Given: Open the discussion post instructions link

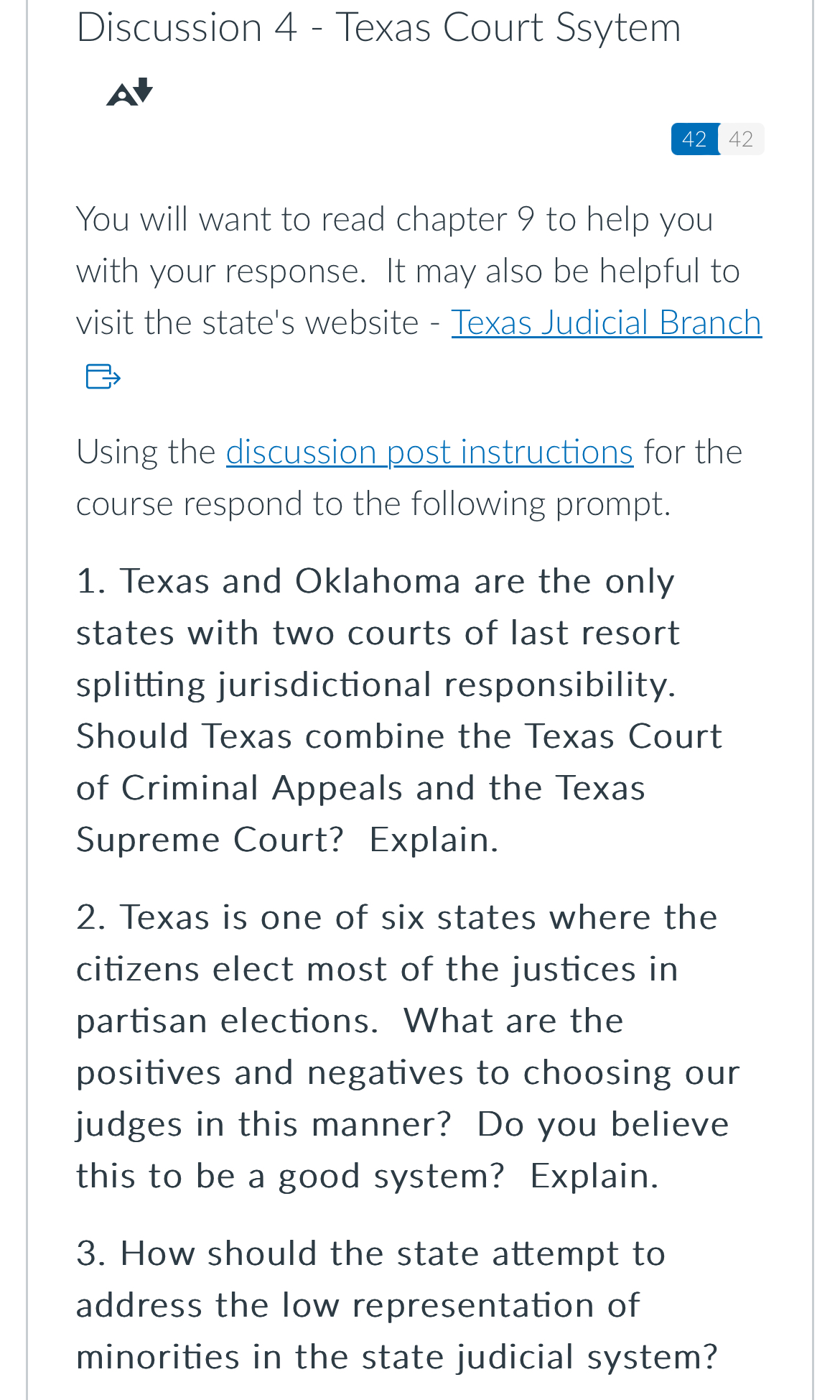Looking at the screenshot, I should [x=429, y=452].
